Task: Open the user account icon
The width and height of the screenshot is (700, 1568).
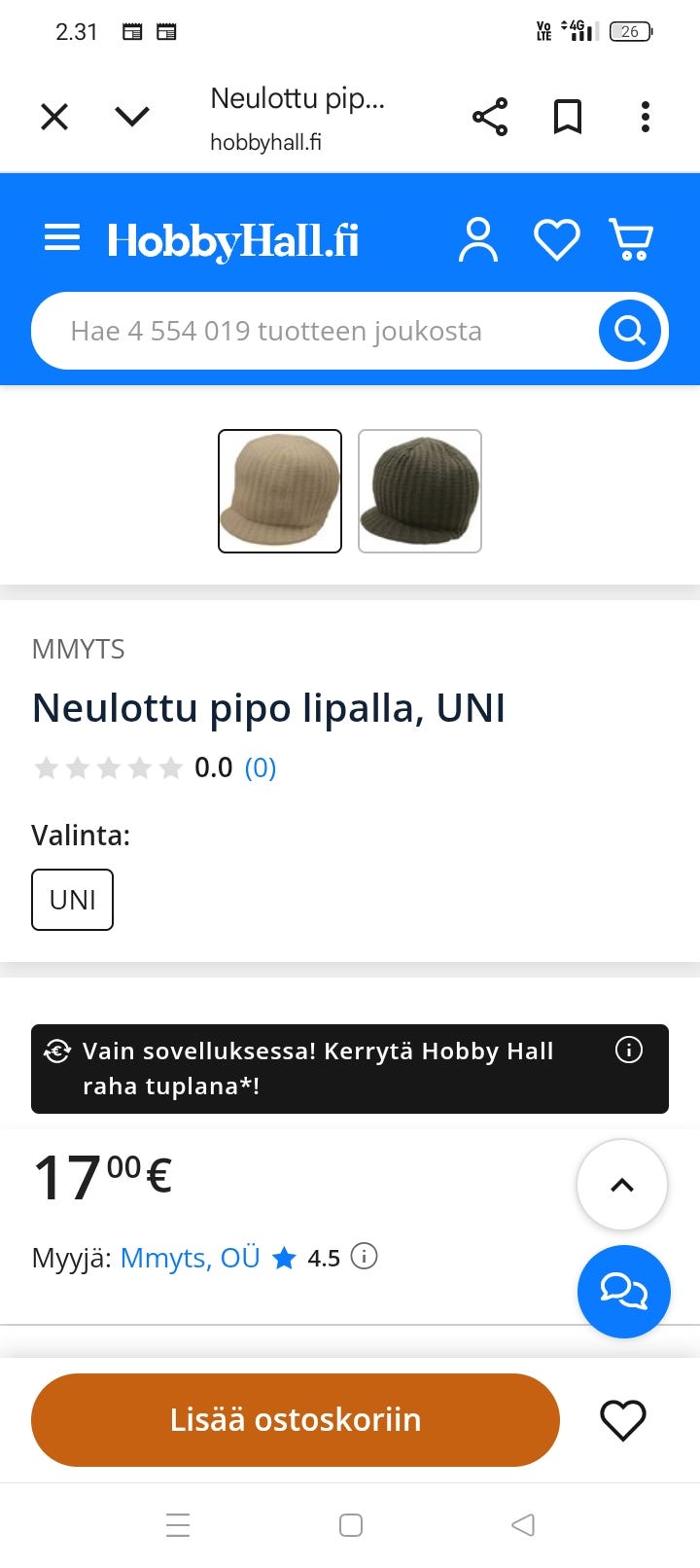Action: pyautogui.click(x=478, y=238)
